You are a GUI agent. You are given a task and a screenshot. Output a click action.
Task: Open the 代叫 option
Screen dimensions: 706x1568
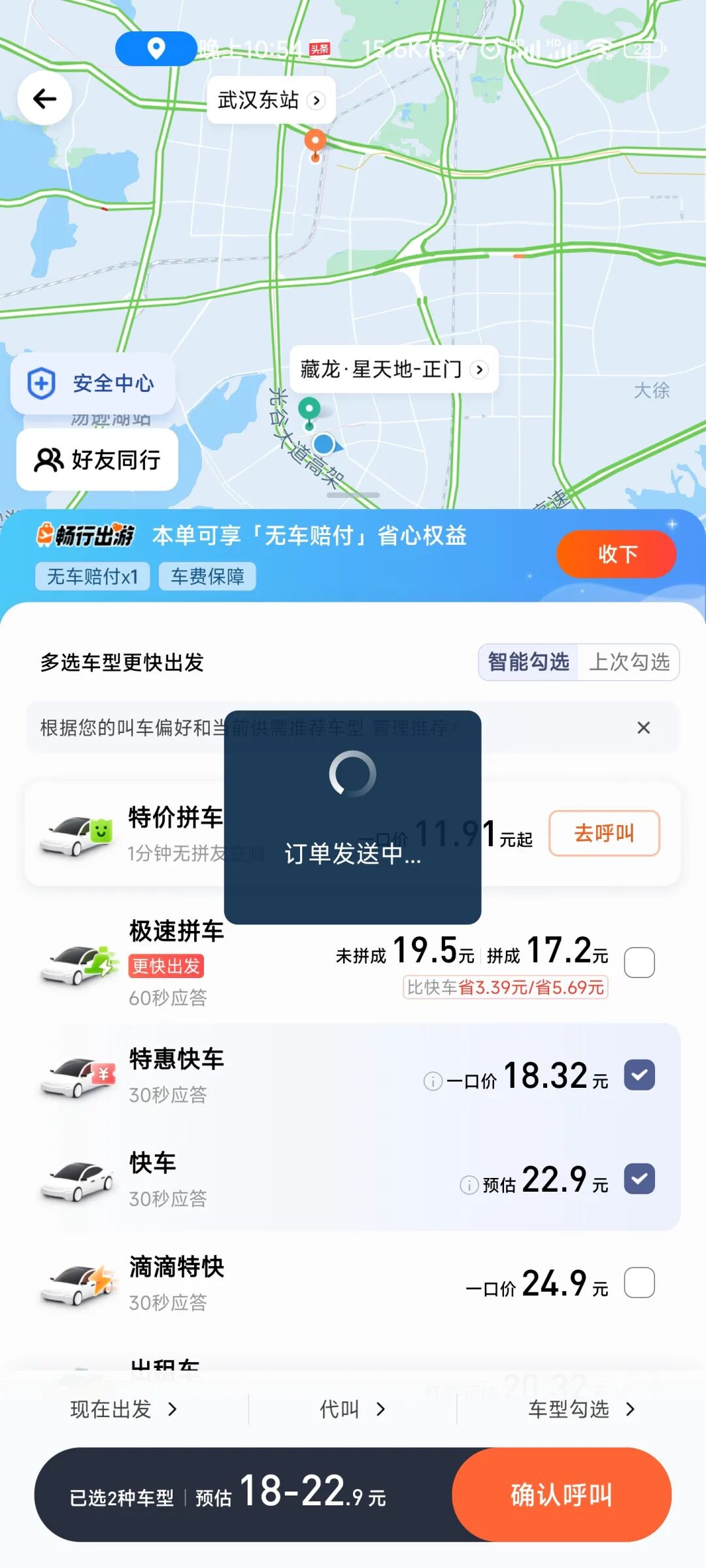pyautogui.click(x=352, y=1409)
